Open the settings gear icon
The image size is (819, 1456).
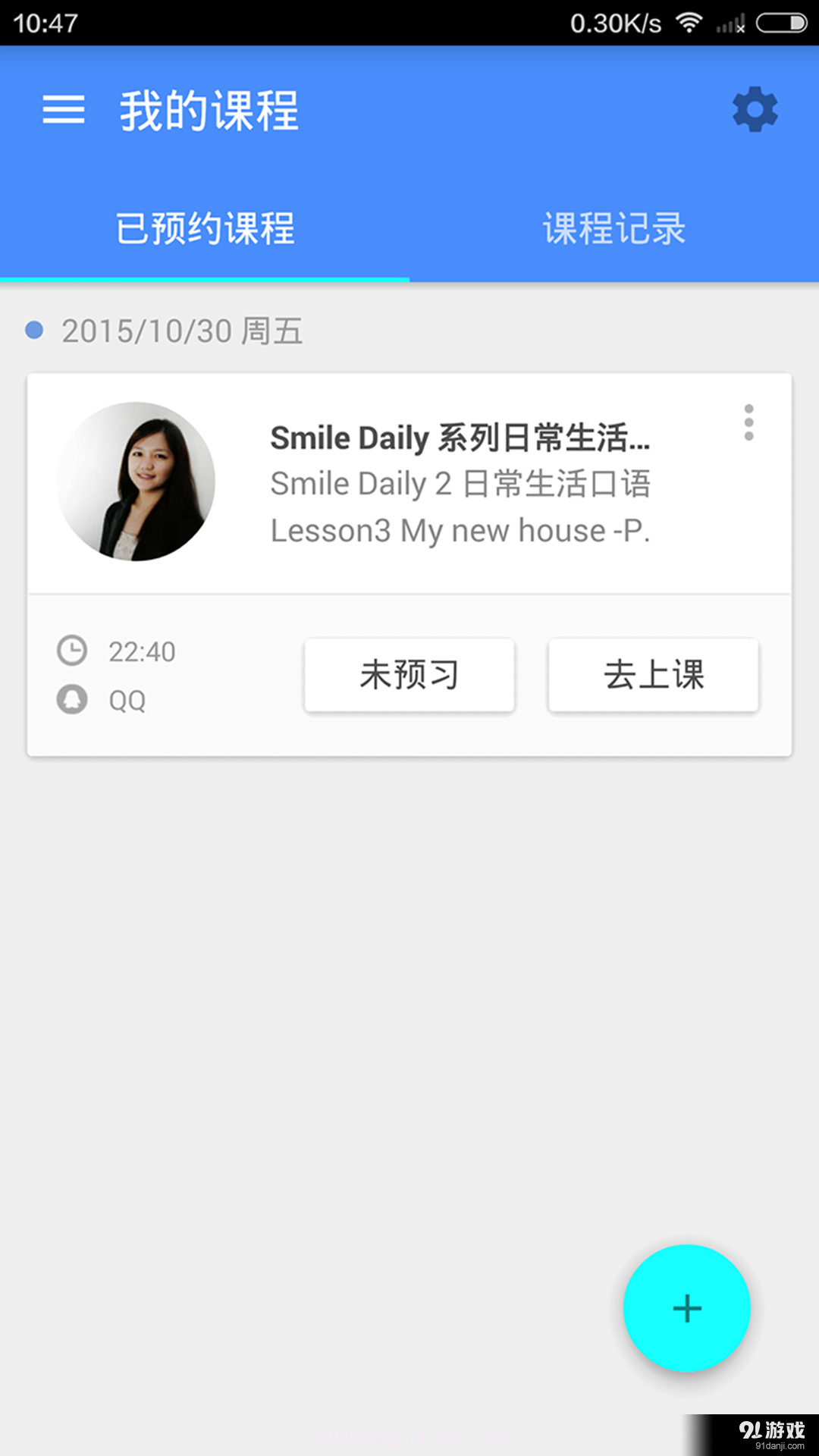754,110
